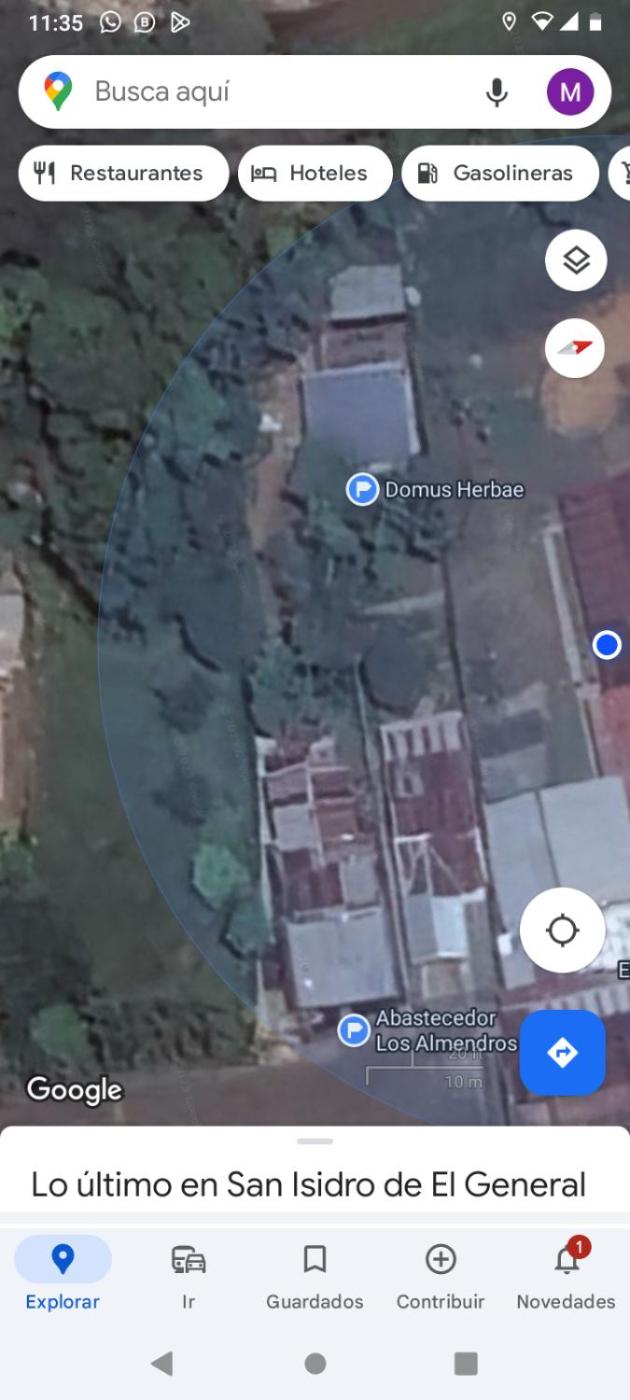
Task: Switch to the Ir tab
Action: pos(188,1273)
